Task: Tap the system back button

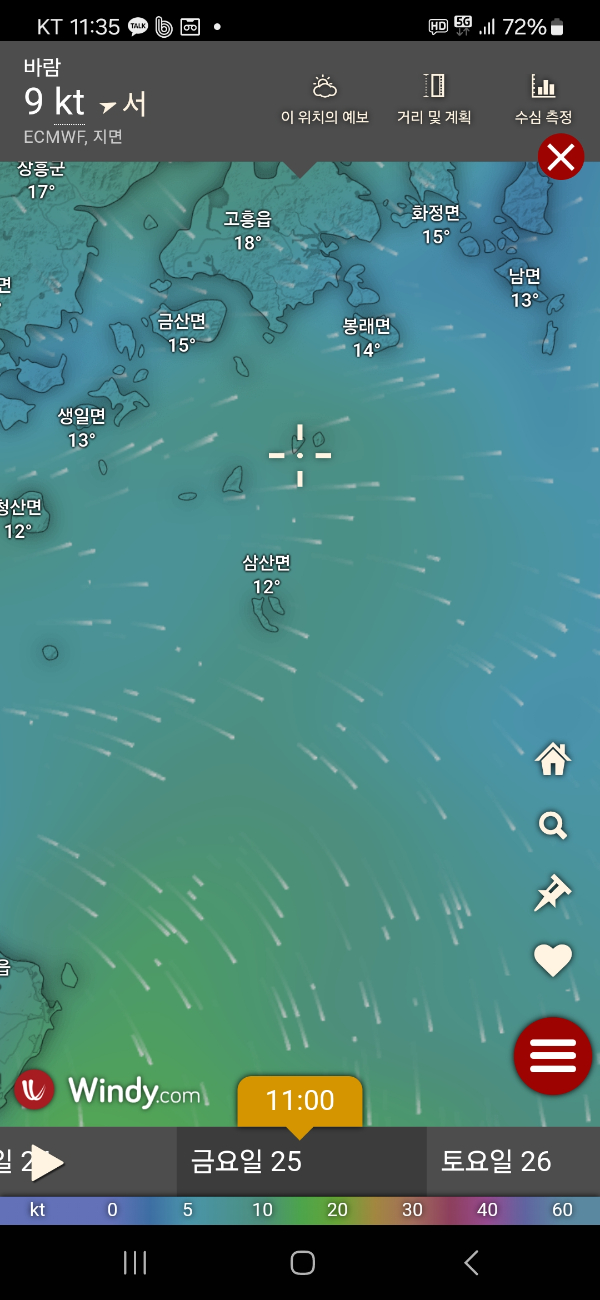Action: click(x=471, y=1263)
